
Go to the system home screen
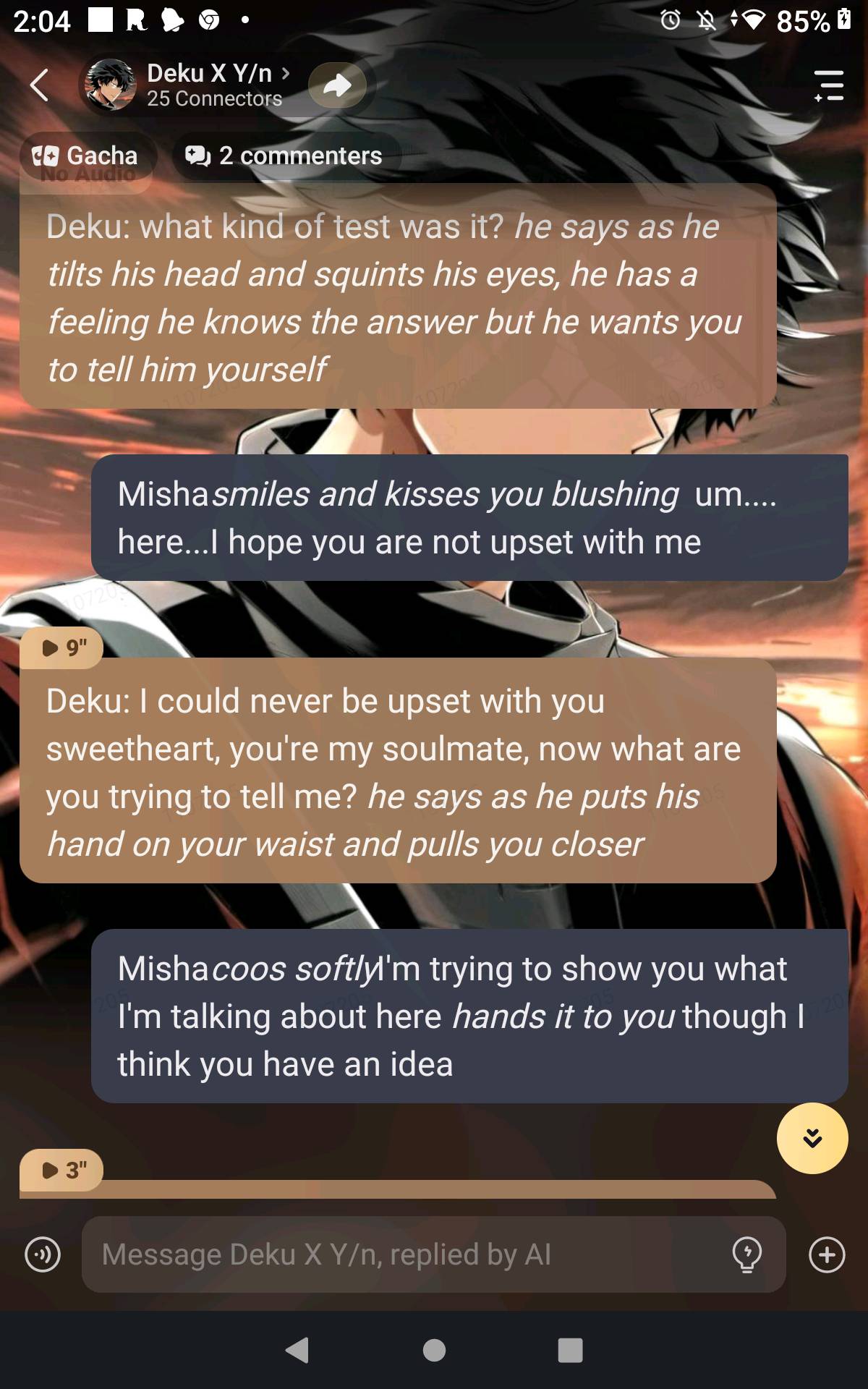click(x=434, y=1350)
